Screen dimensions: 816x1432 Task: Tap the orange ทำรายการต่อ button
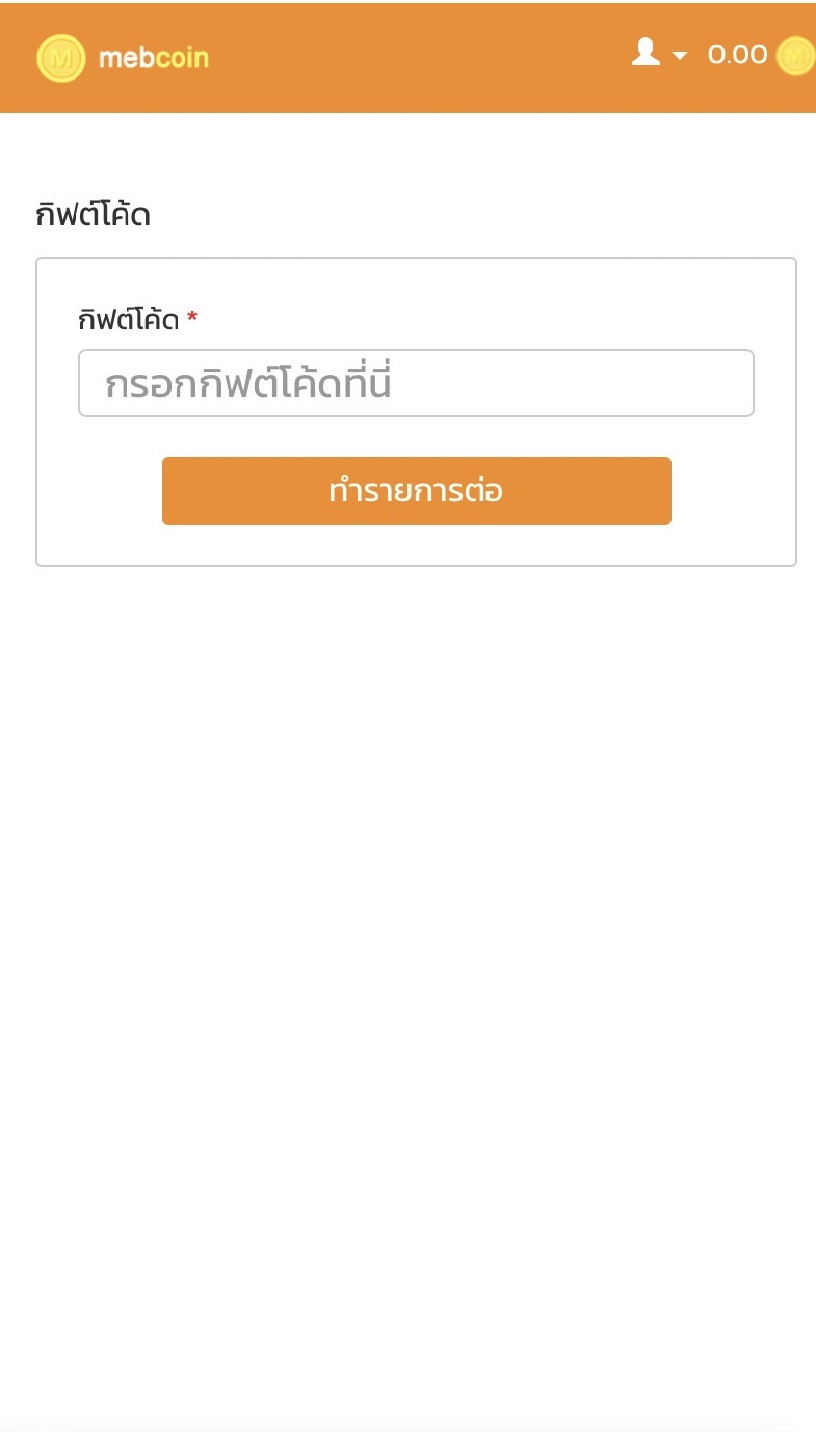click(416, 491)
